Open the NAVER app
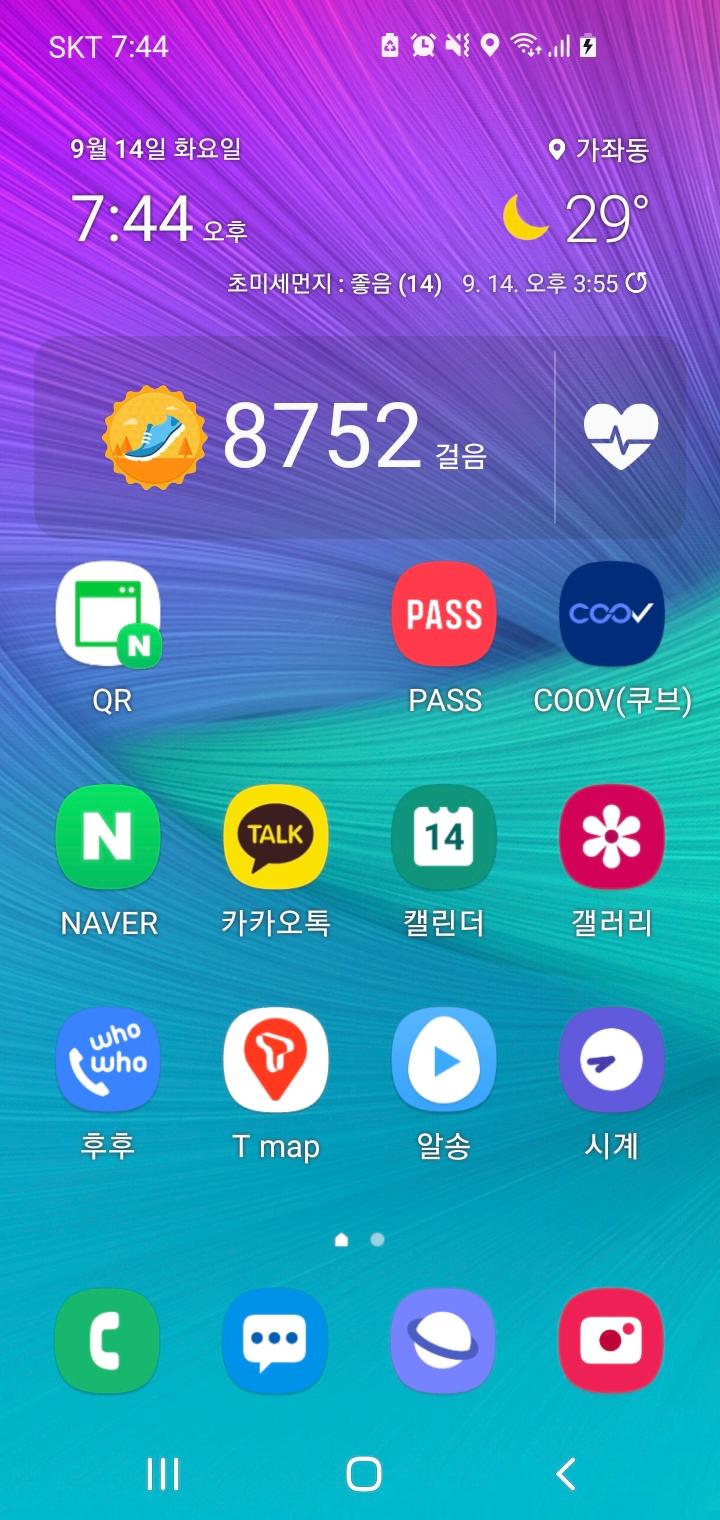This screenshot has width=720, height=1520. 108,838
